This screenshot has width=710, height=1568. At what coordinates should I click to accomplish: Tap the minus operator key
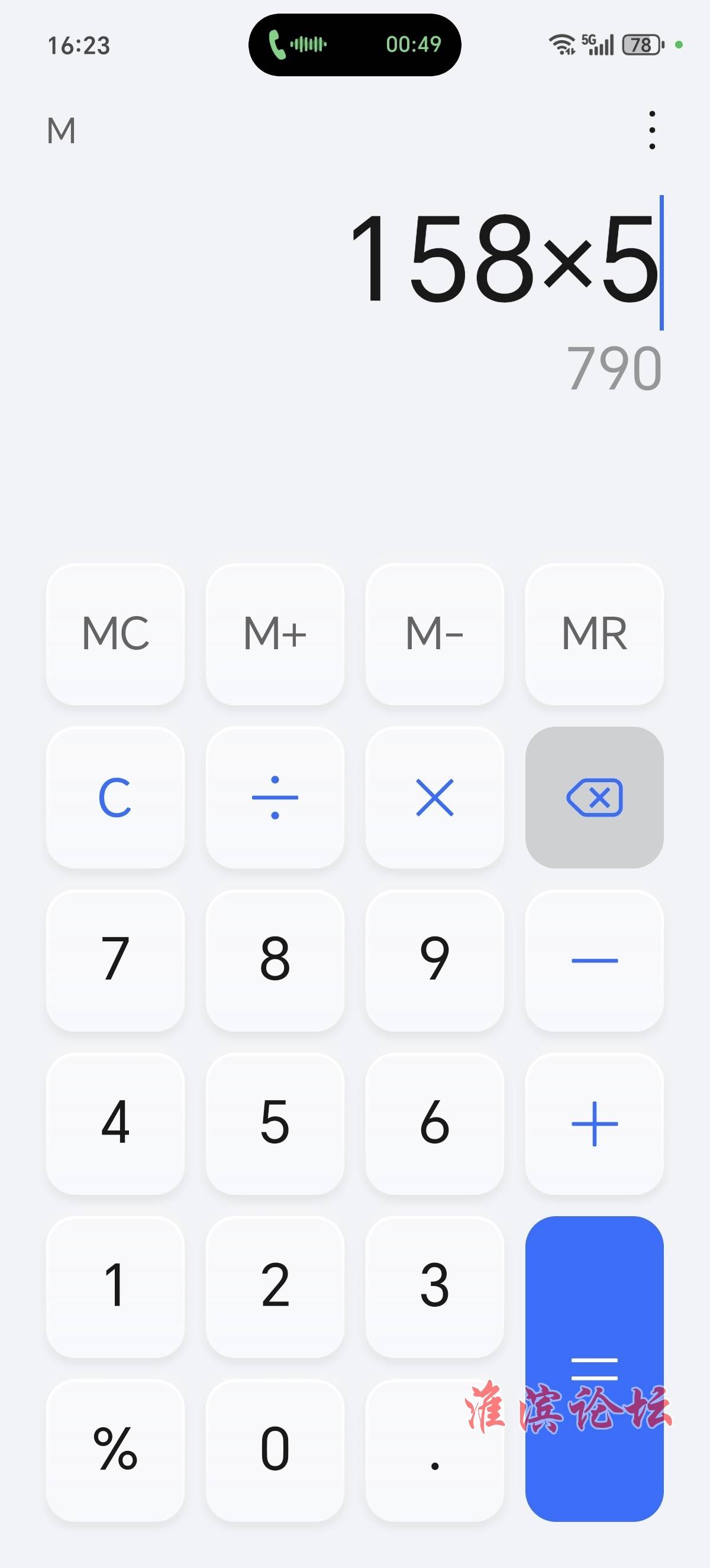pos(594,960)
